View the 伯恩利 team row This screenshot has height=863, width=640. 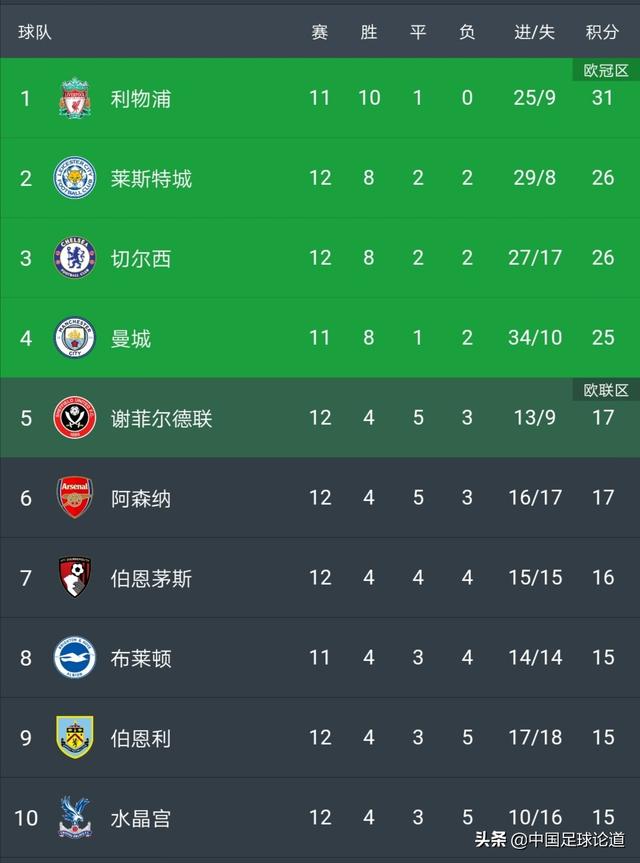point(320,737)
